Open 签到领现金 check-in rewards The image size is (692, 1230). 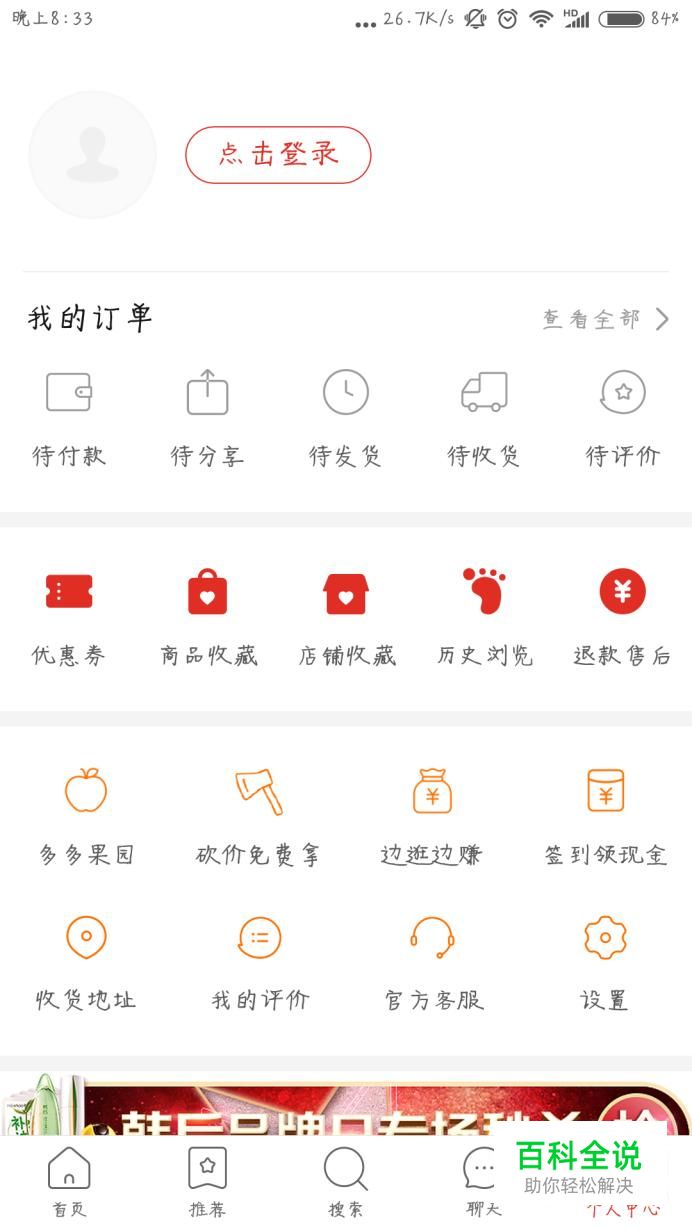[605, 814]
